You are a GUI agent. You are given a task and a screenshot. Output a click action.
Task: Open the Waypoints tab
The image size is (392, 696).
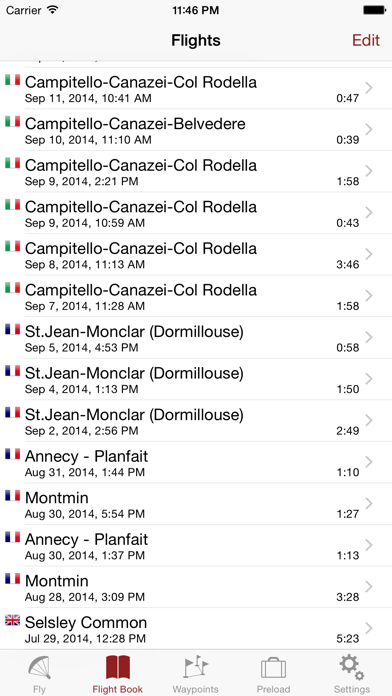[x=195, y=674]
